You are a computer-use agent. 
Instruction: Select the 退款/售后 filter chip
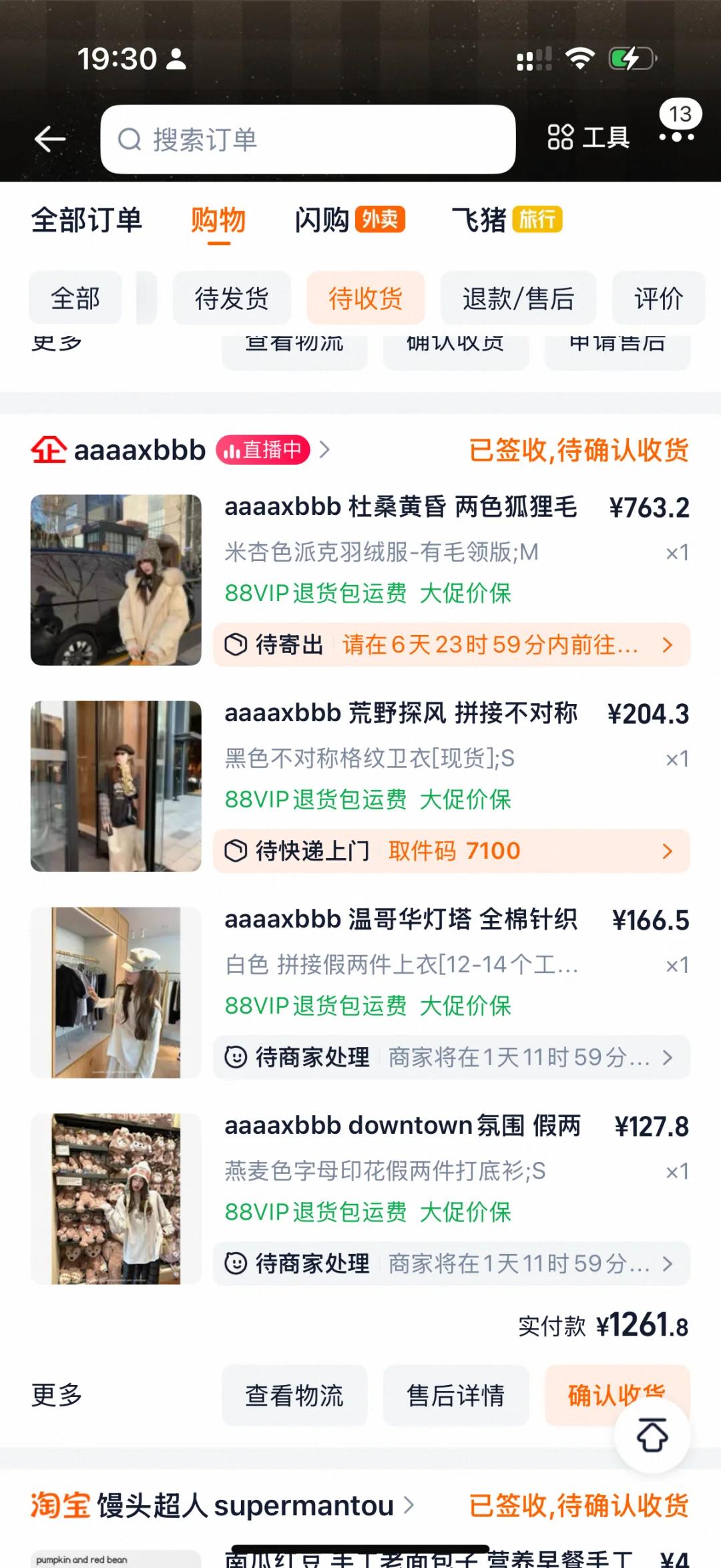tap(518, 298)
